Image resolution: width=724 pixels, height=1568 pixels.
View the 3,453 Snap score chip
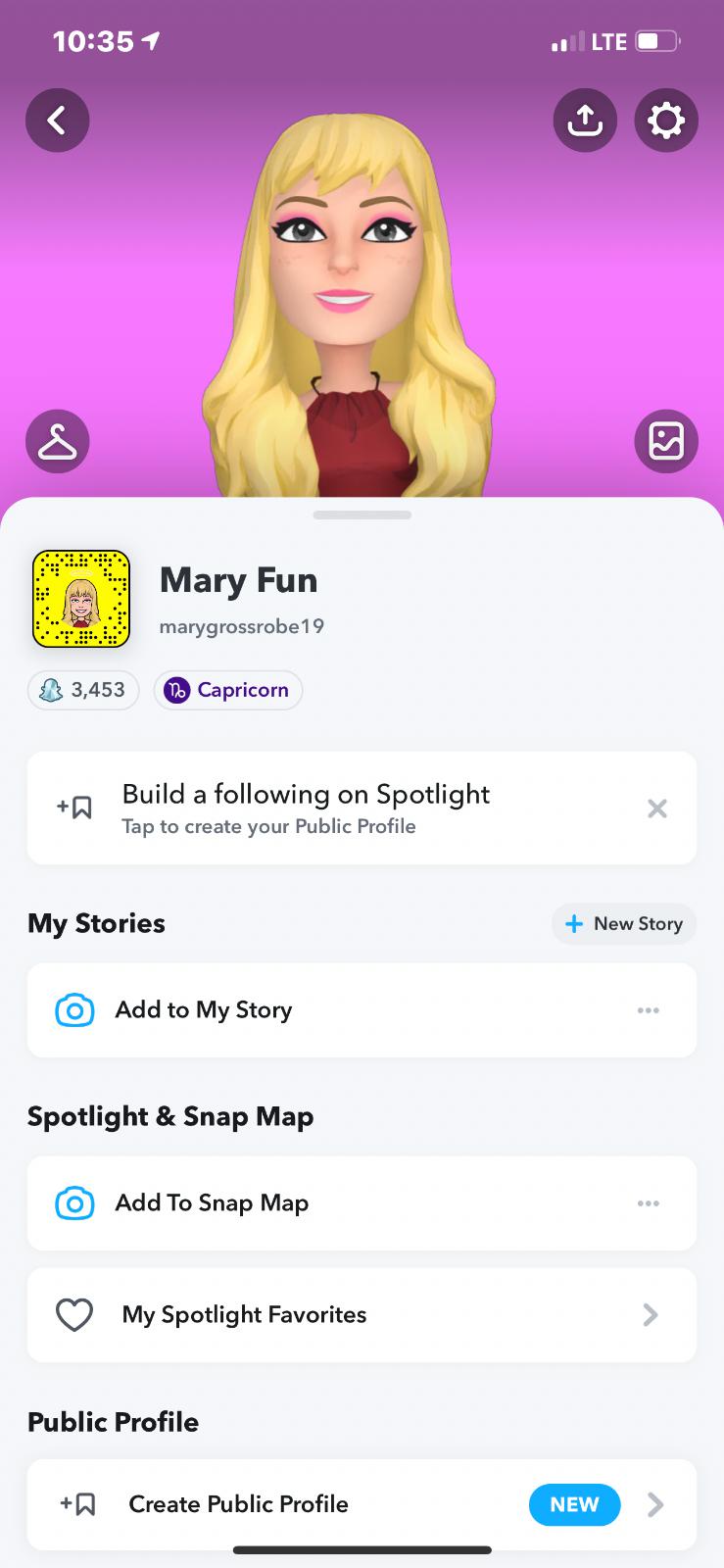pos(83,690)
